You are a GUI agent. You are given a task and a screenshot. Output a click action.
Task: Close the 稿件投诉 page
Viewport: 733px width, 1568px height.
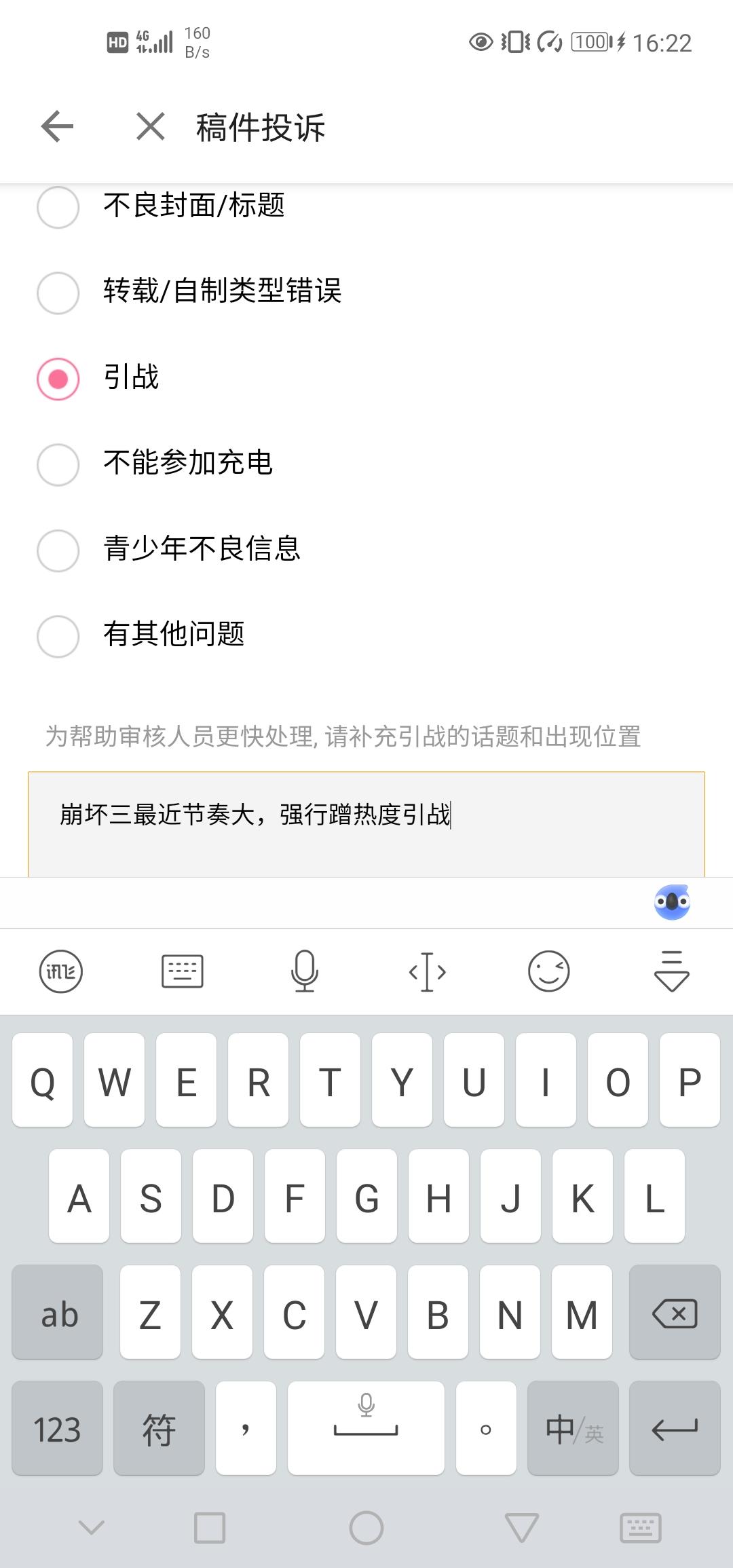[150, 126]
